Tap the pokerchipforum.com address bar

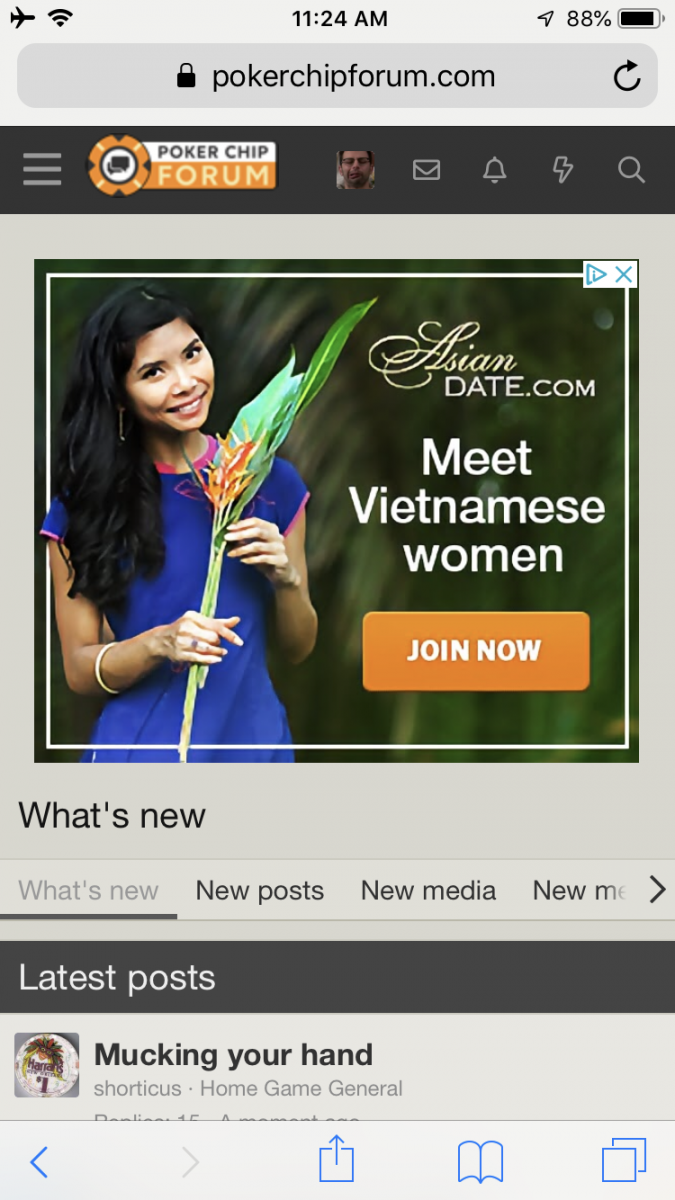pyautogui.click(x=336, y=76)
